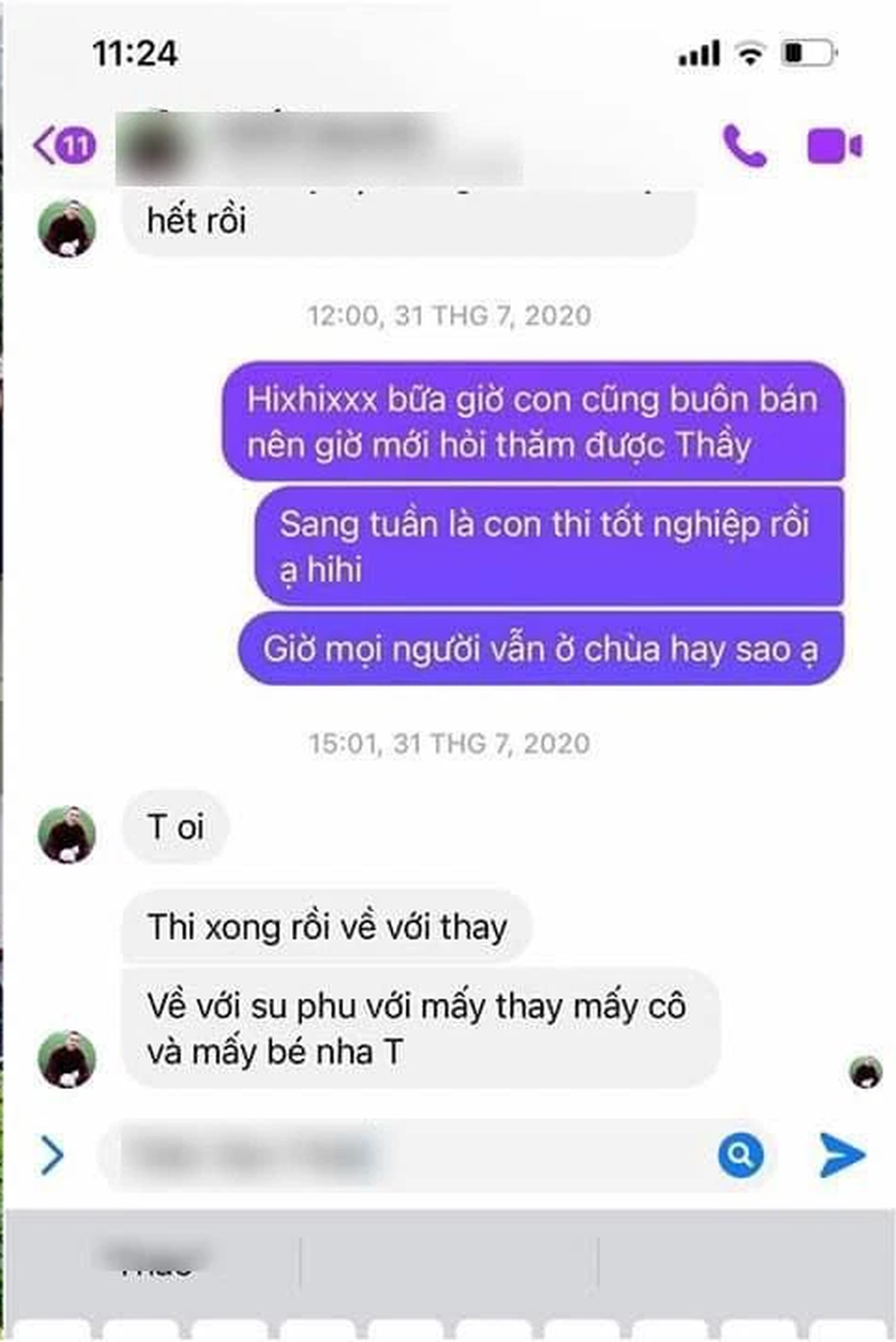Start a voice call
Viewport: 896px width, 1342px height.
pos(744,146)
